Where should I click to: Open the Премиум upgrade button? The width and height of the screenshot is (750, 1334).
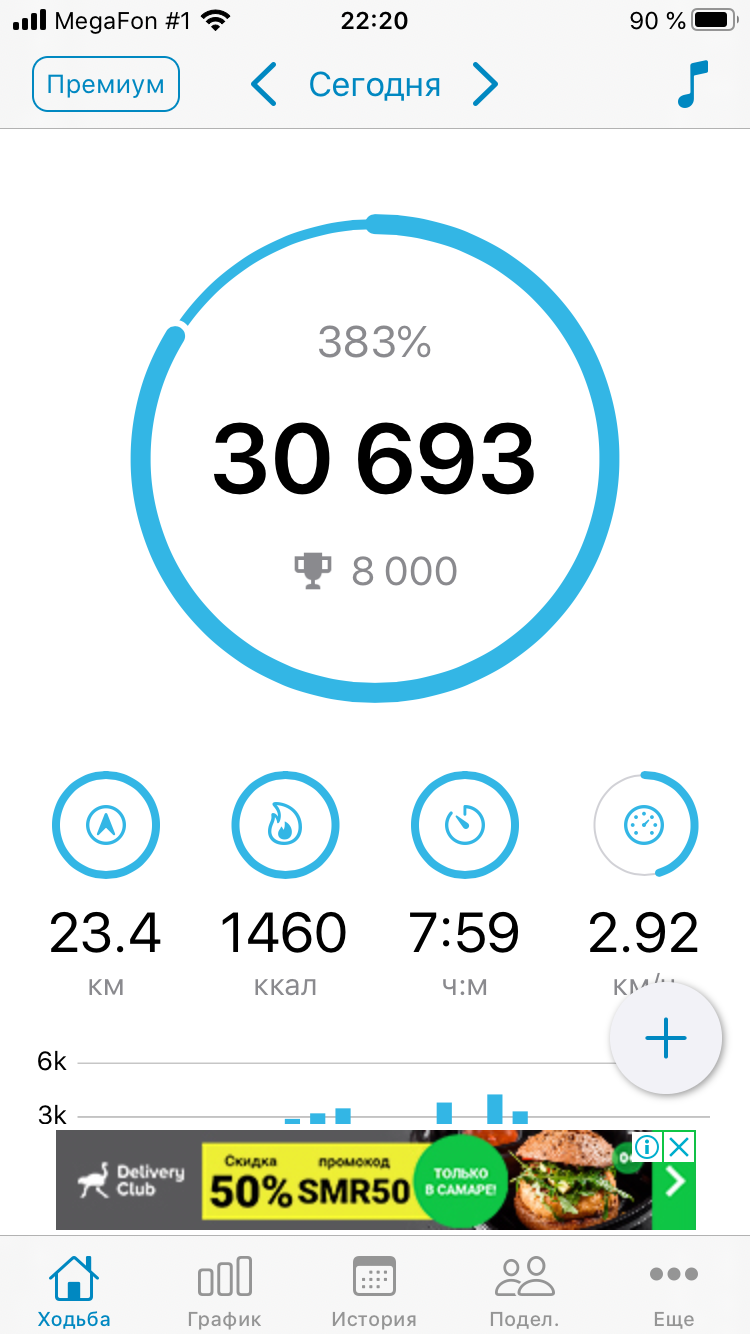pyautogui.click(x=105, y=84)
